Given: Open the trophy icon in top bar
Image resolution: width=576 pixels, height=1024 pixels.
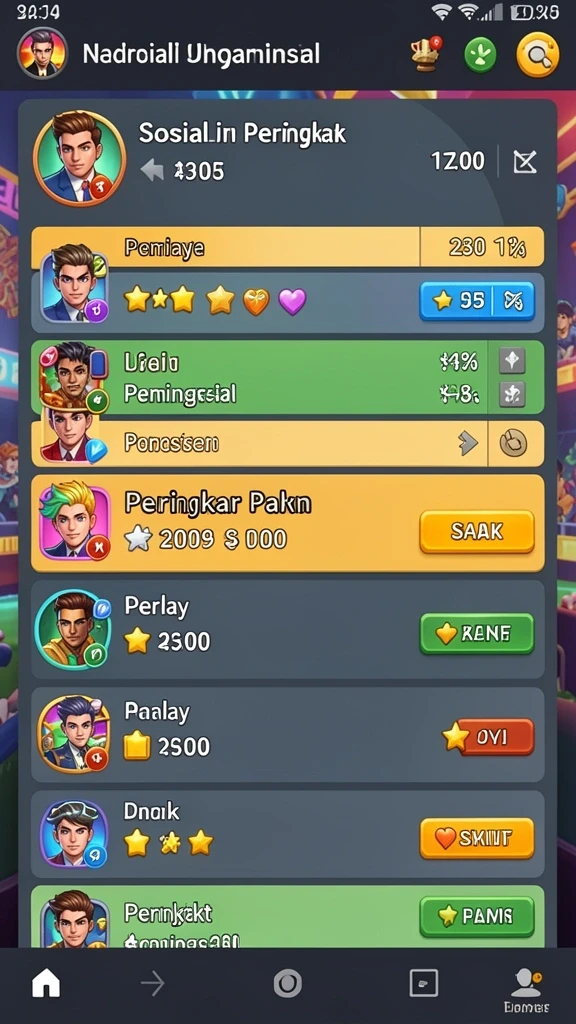Looking at the screenshot, I should coord(426,54).
